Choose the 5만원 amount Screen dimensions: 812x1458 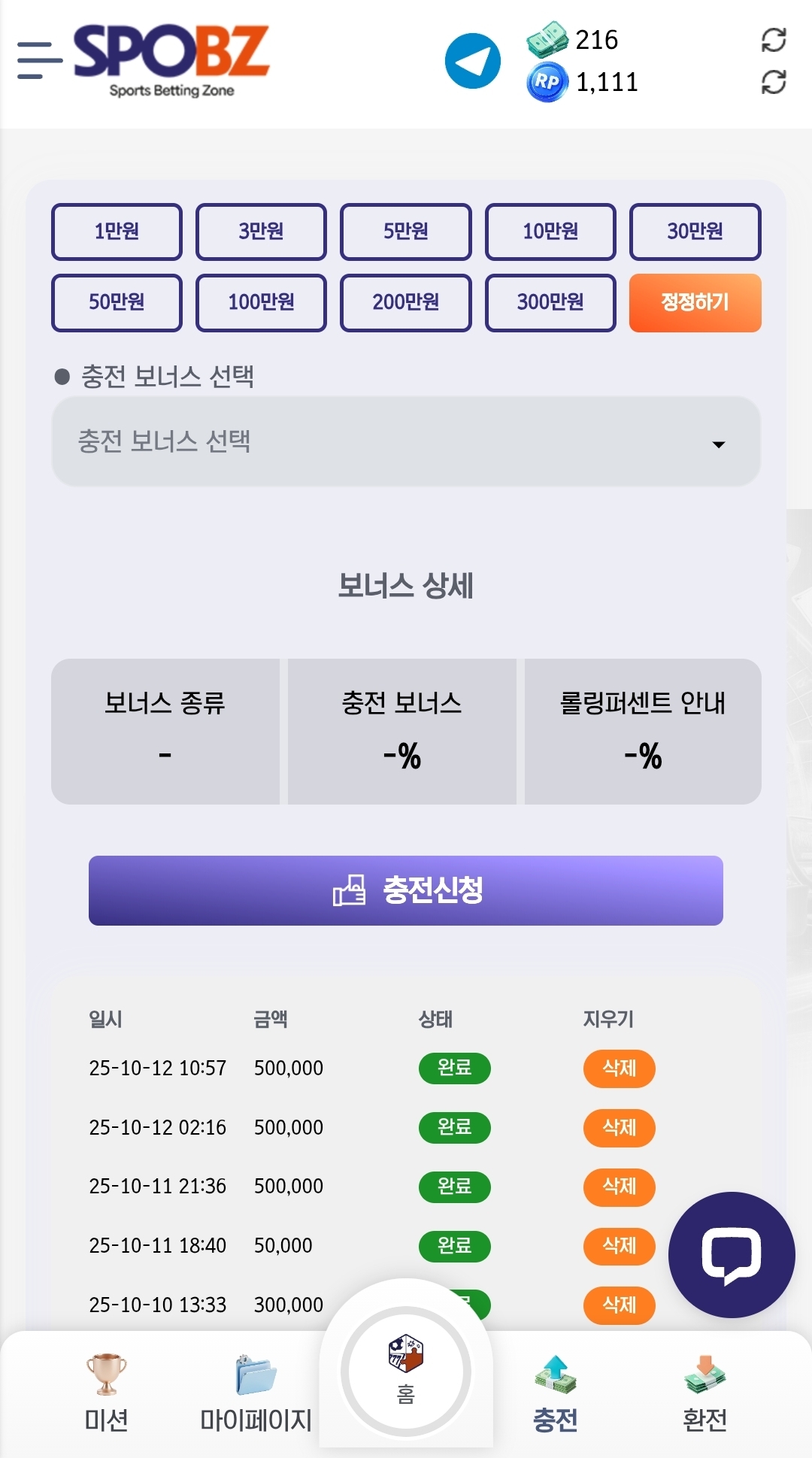click(x=406, y=232)
